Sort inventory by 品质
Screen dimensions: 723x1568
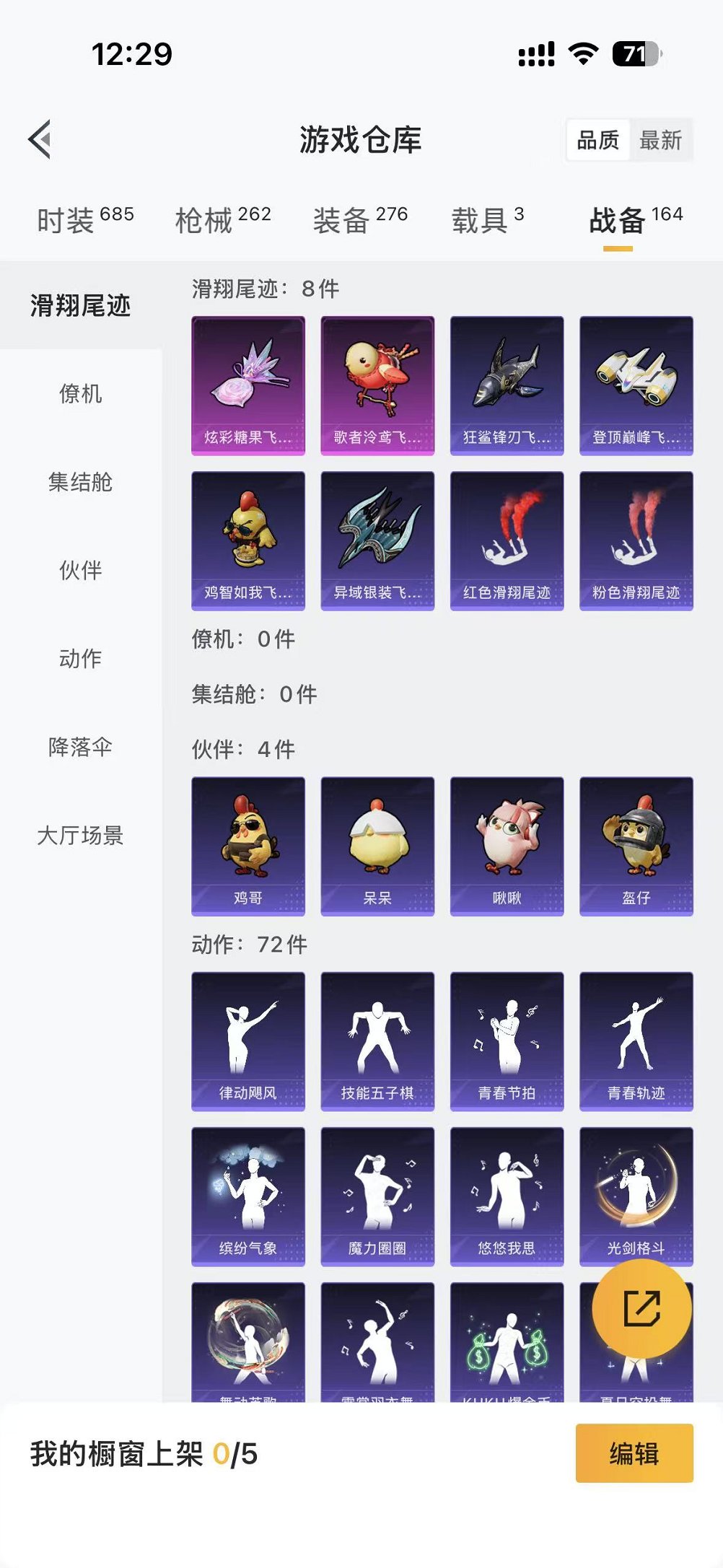pos(597,140)
